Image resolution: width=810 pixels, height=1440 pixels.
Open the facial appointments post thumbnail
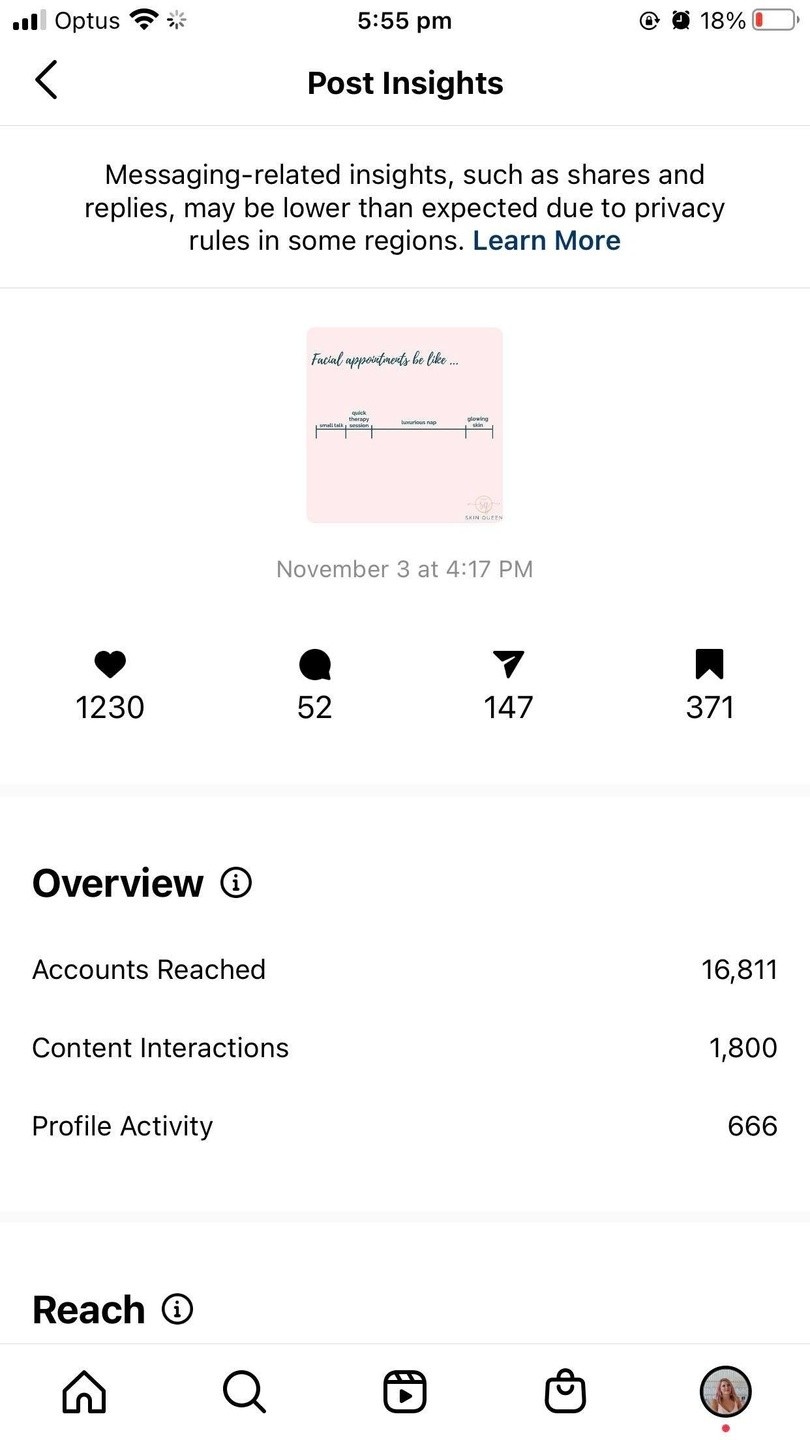[x=404, y=425]
